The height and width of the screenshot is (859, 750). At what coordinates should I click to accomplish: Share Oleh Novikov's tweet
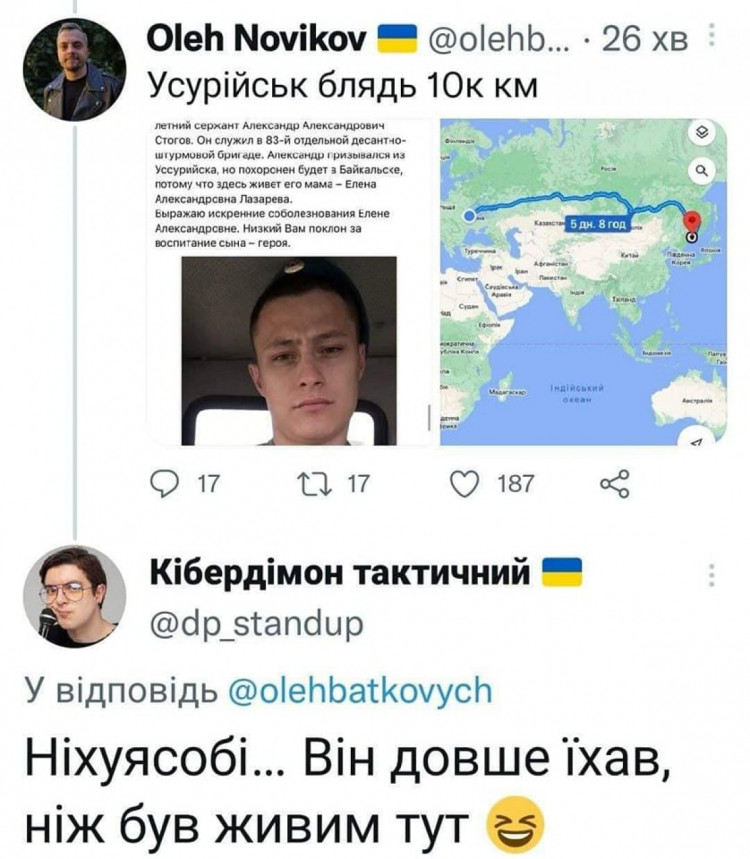click(613, 486)
